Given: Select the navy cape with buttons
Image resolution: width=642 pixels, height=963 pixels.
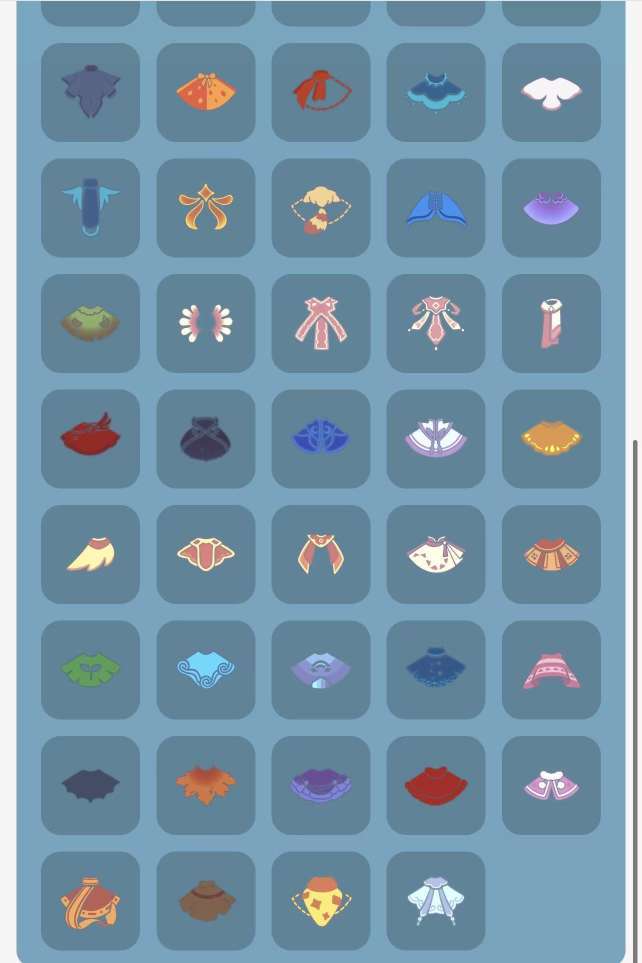Looking at the screenshot, I should [436, 669].
